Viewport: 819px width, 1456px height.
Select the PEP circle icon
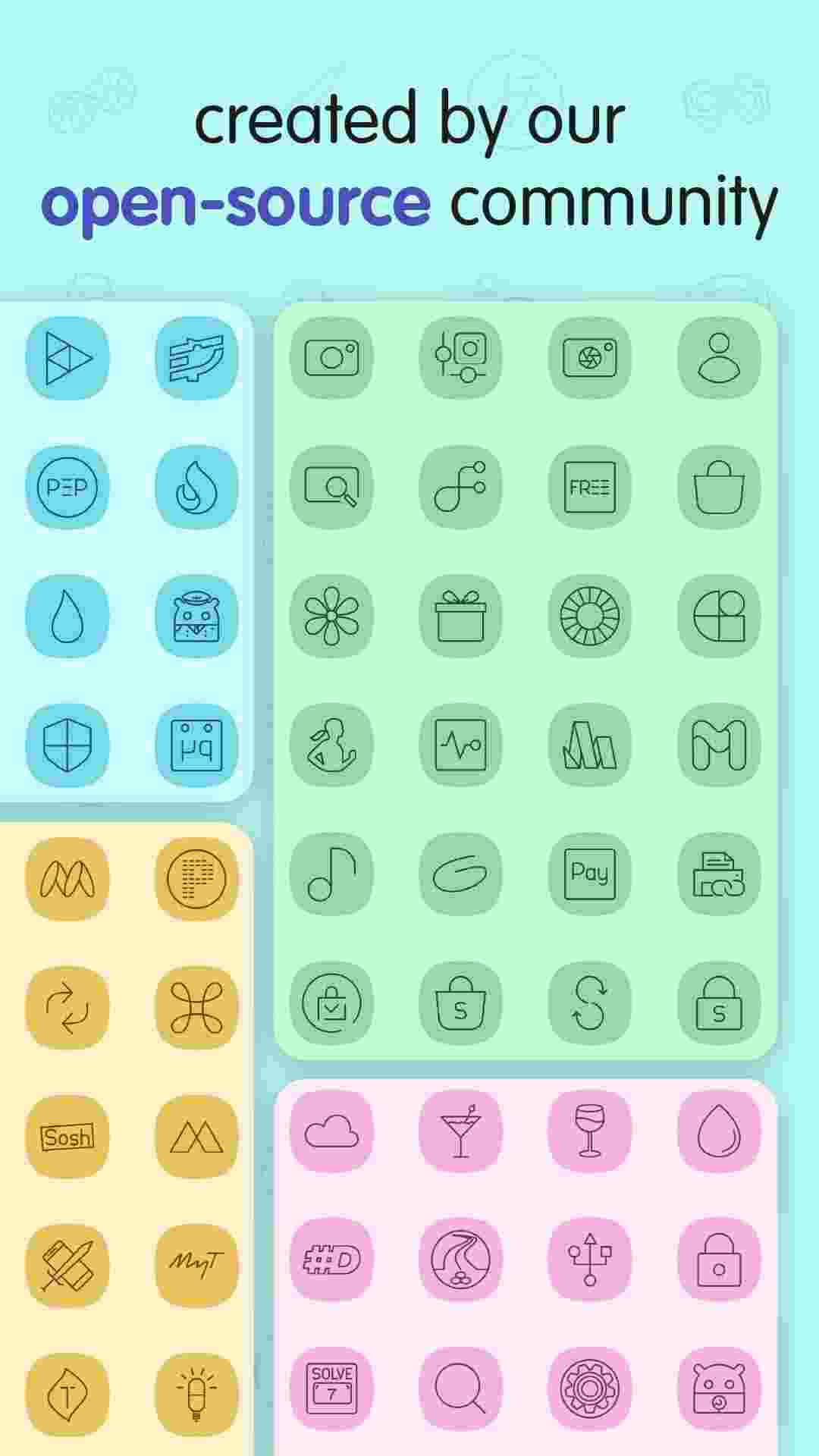click(67, 487)
